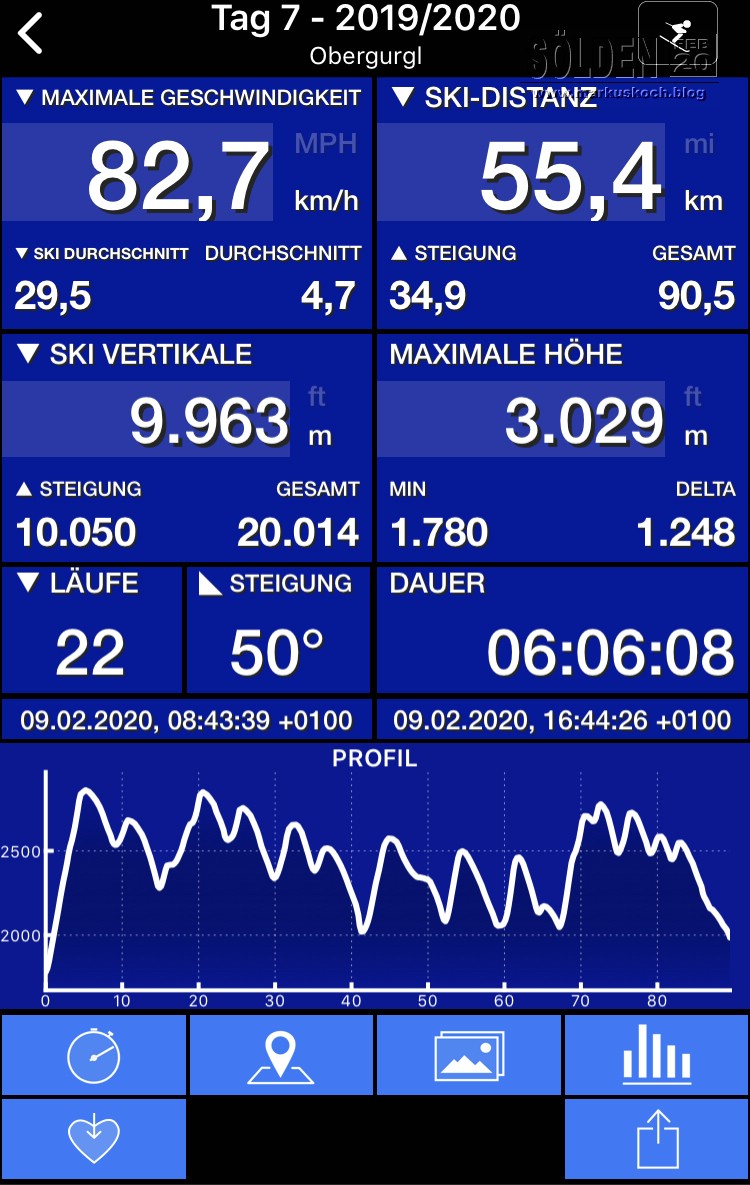Open the photos gallery button
Image resolution: width=750 pixels, height=1185 pixels.
click(x=469, y=1054)
